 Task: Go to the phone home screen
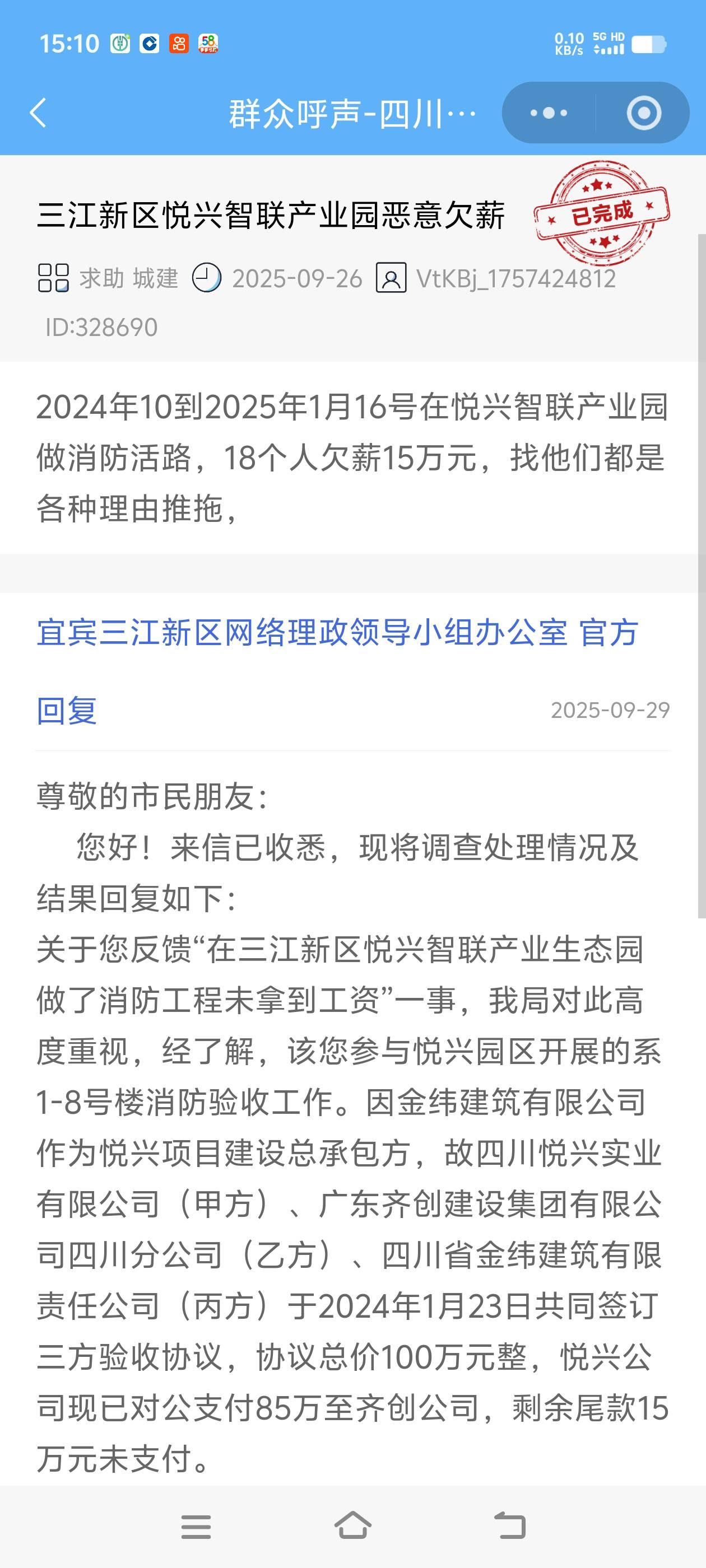352,1527
